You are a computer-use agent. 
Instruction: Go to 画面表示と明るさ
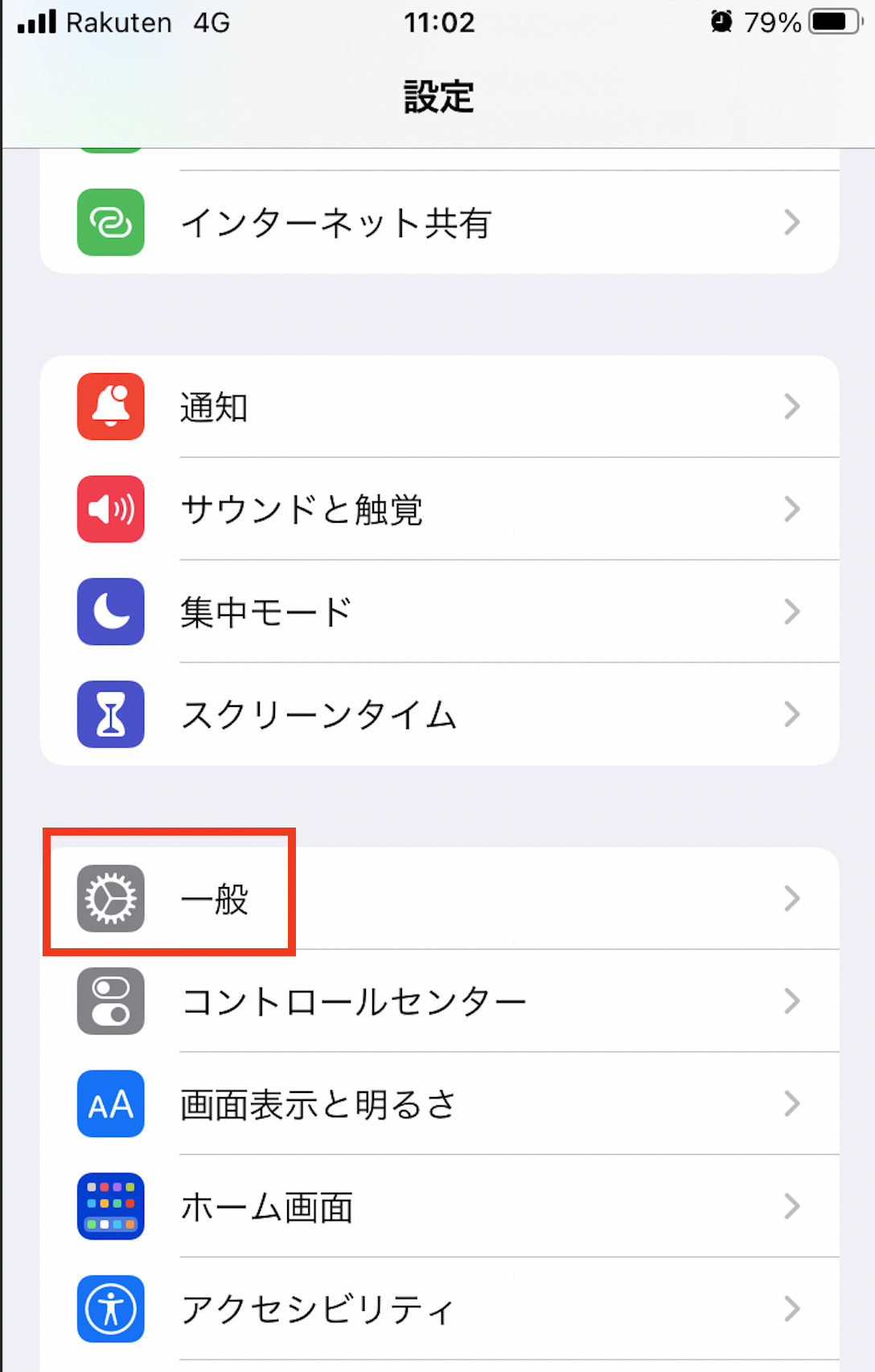pos(438,1104)
